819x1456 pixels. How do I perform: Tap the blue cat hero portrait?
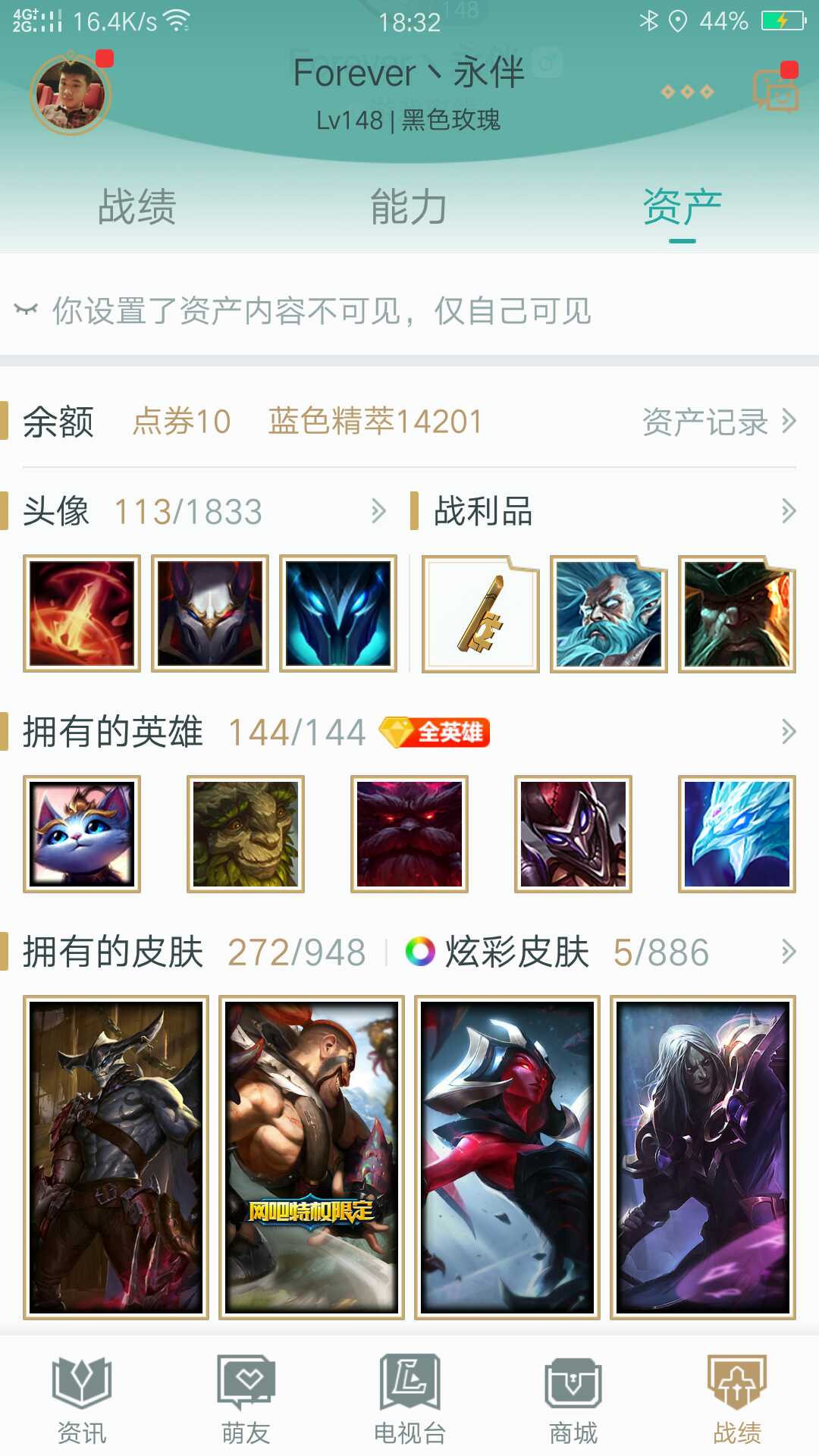82,834
